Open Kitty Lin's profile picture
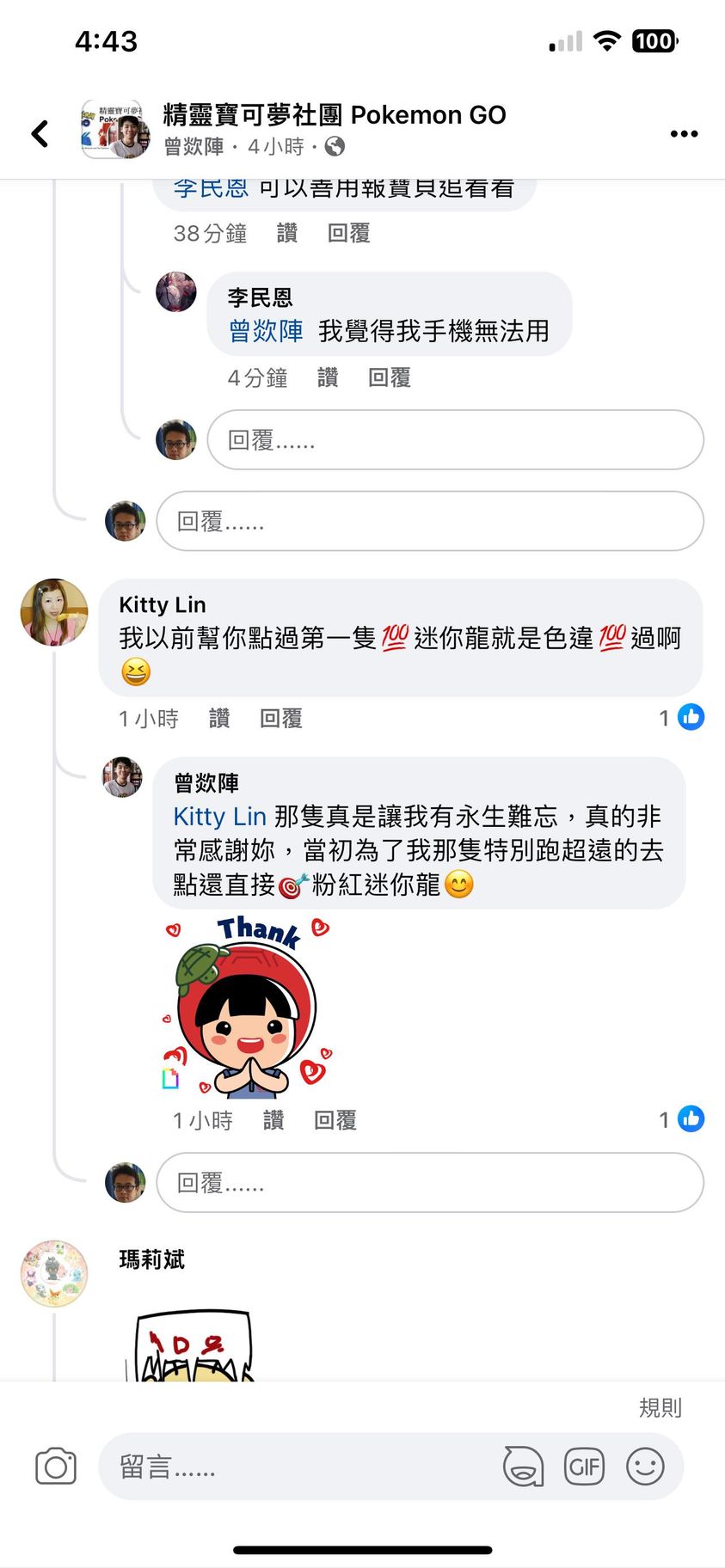 click(x=54, y=612)
